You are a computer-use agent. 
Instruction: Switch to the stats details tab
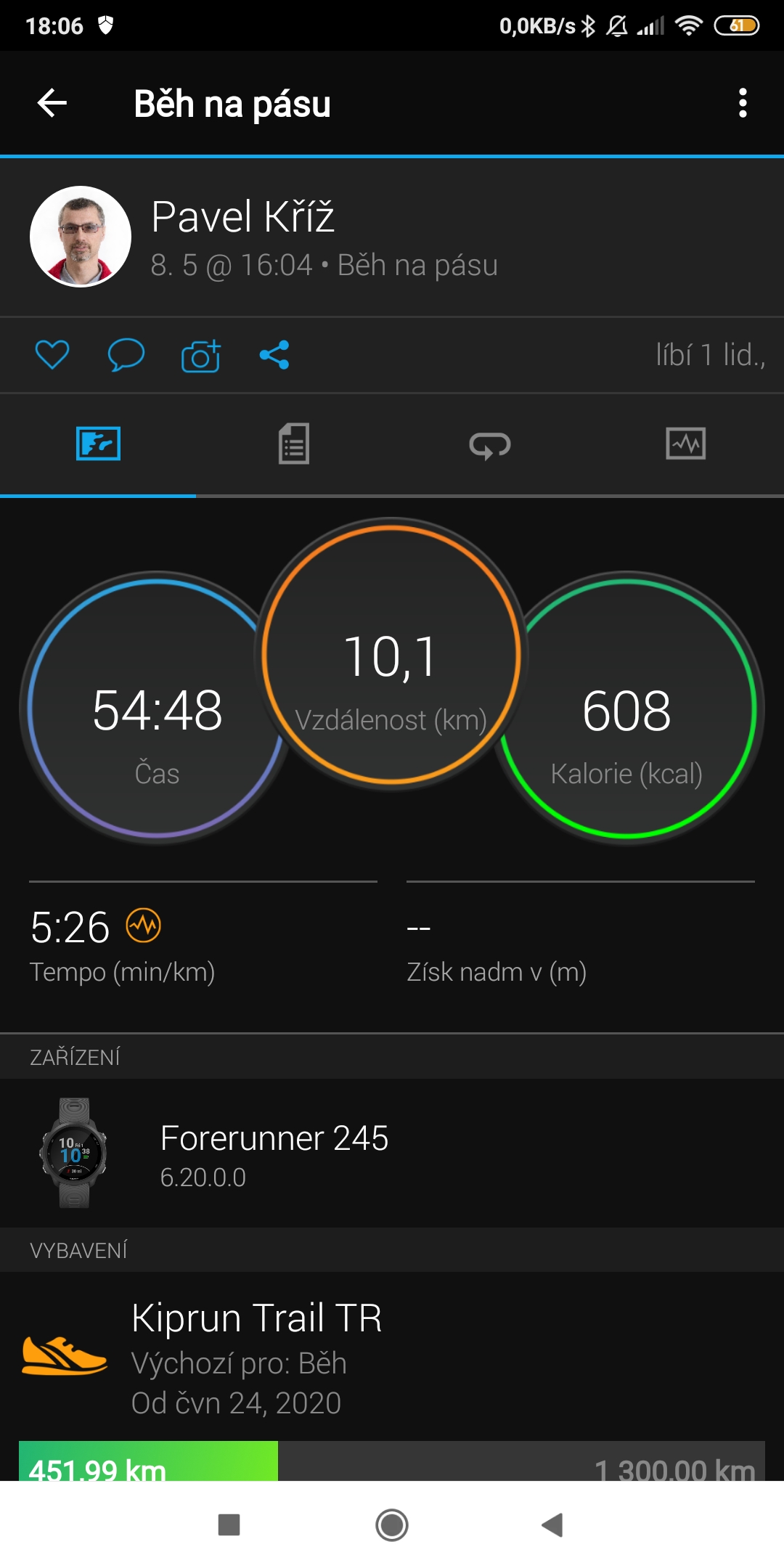(294, 444)
